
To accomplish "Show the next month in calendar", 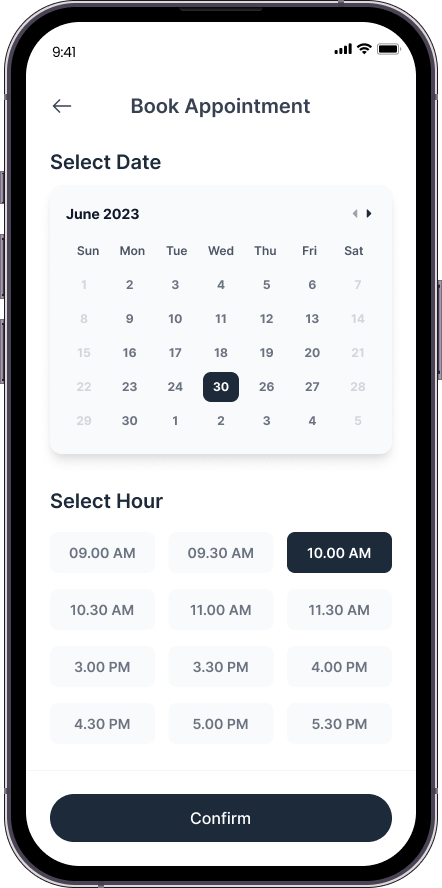I will 369,214.
